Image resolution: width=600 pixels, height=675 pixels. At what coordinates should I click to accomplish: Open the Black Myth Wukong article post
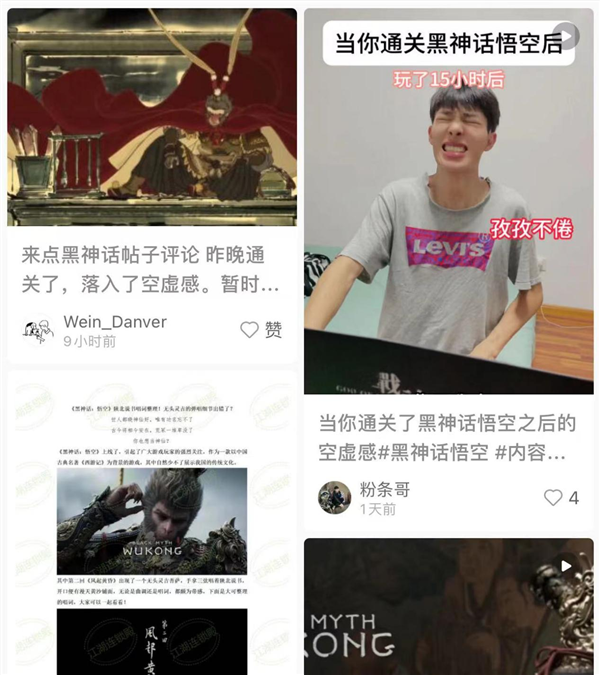[152, 520]
